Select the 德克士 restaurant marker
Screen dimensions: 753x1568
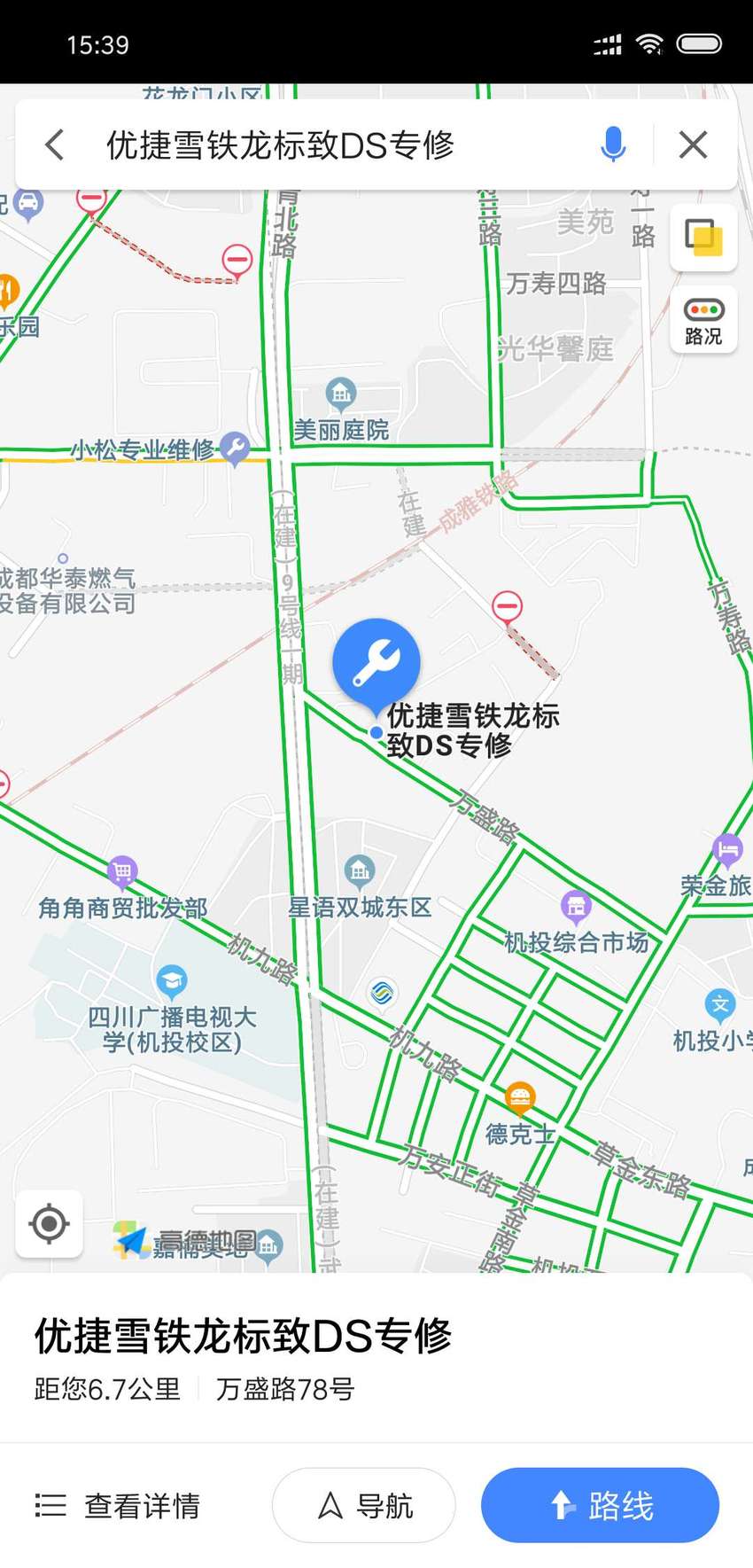(520, 1099)
